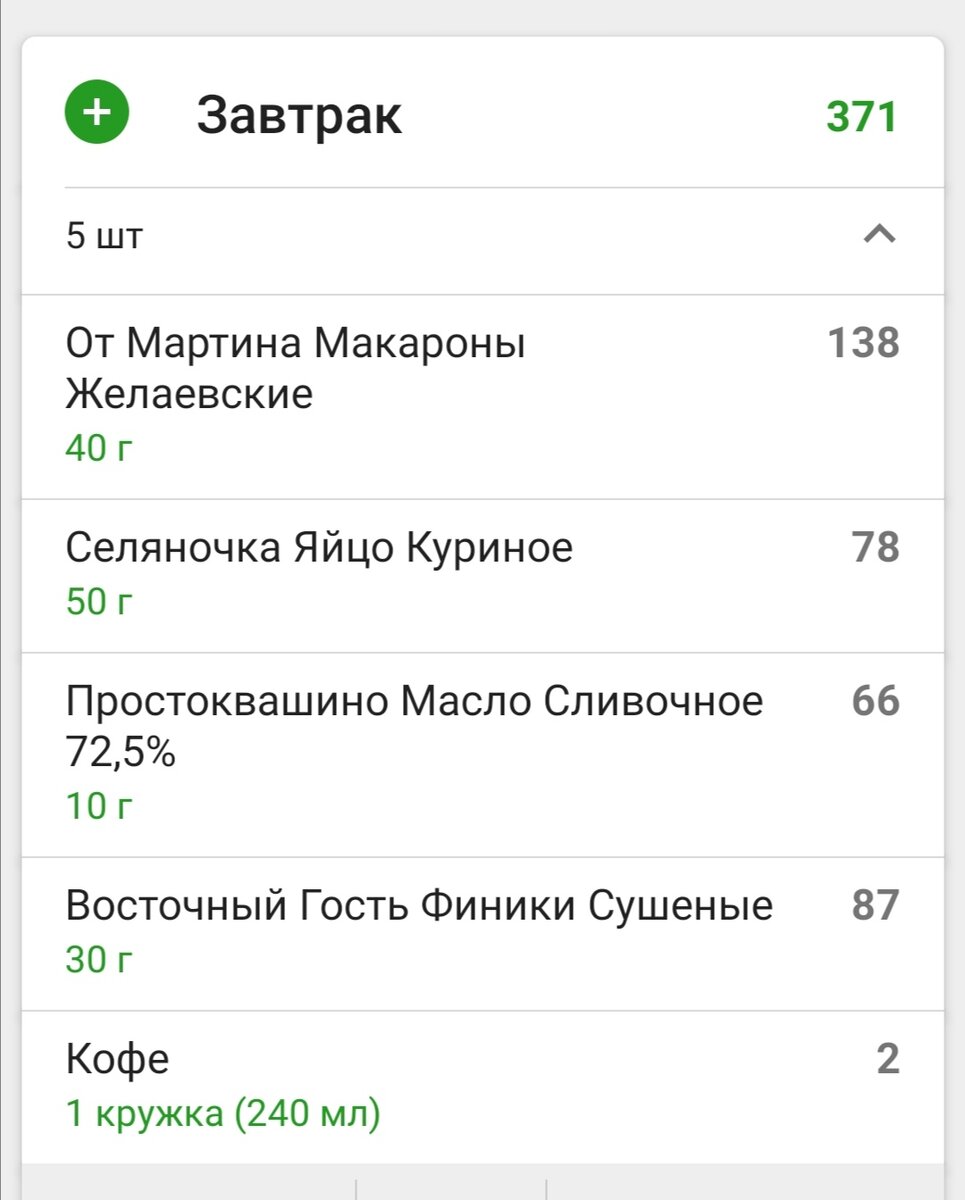Click the 138 calorie value for macaroni

tap(863, 342)
